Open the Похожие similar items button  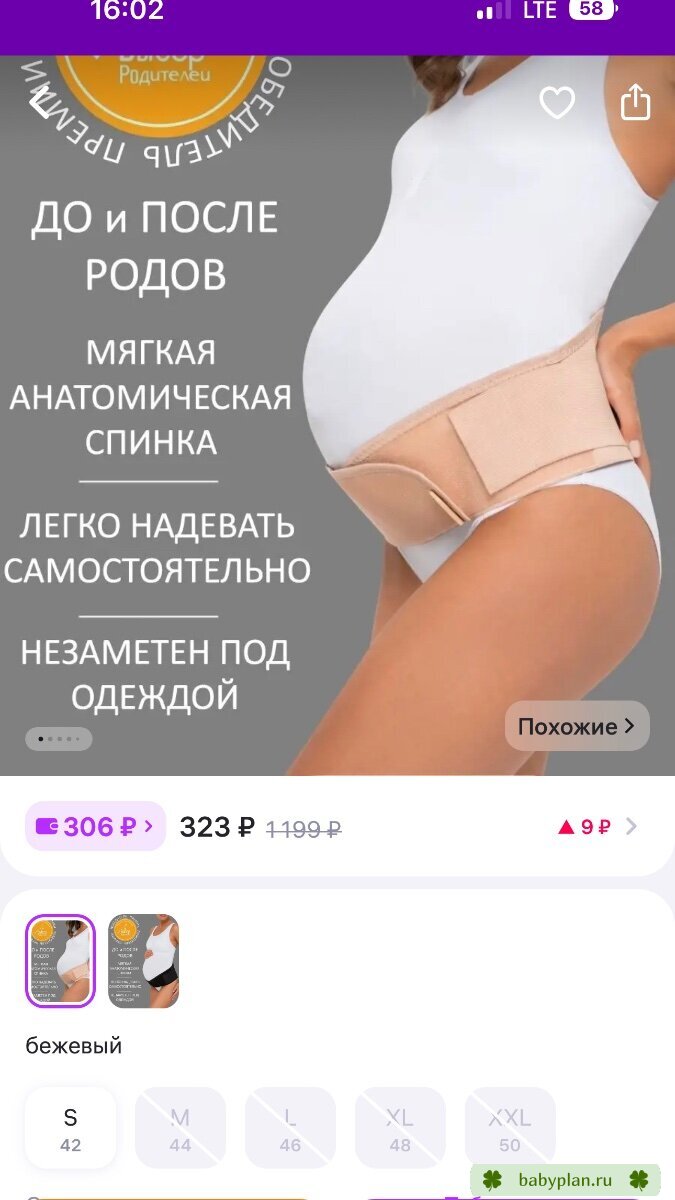tap(577, 726)
